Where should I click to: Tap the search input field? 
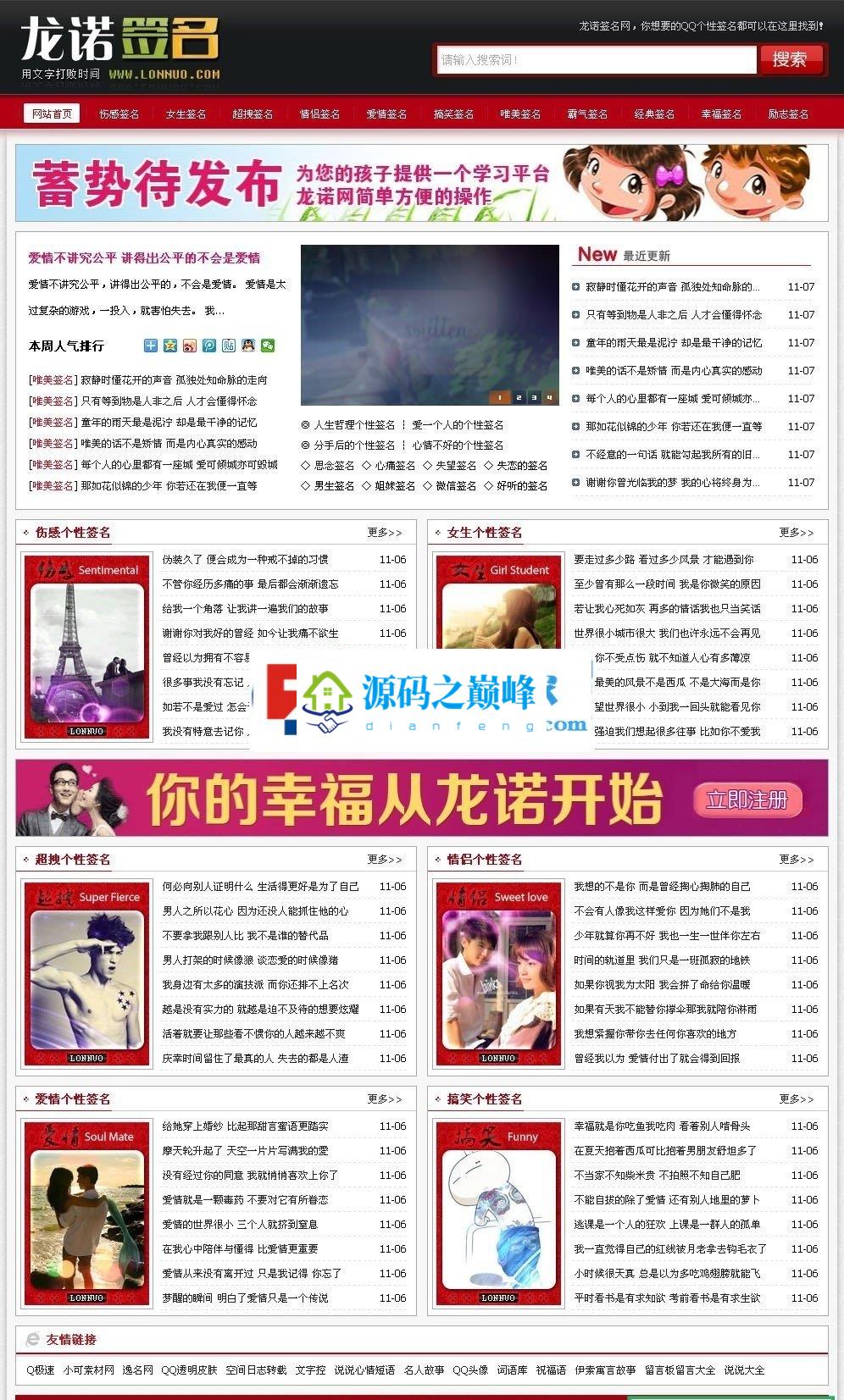(x=597, y=59)
